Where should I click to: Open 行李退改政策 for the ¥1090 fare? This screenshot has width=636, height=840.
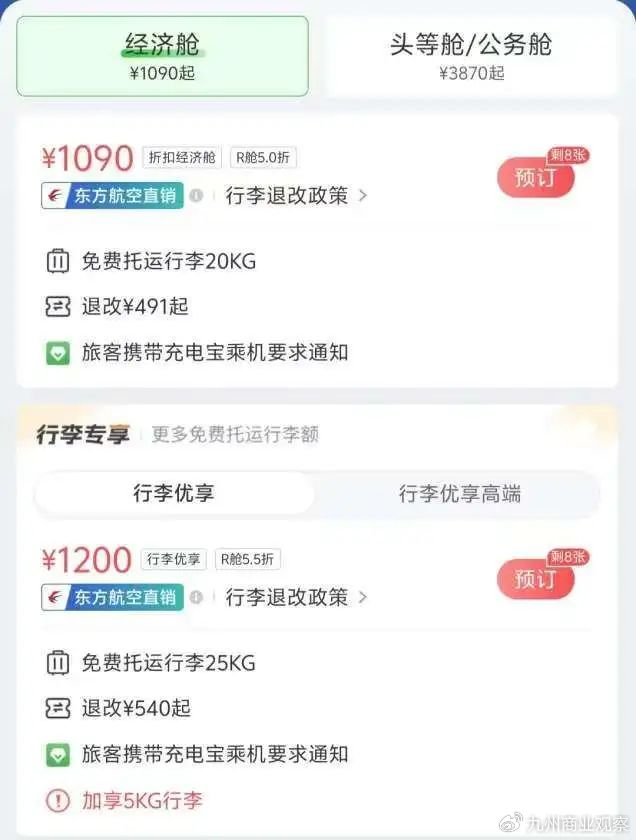[296, 196]
